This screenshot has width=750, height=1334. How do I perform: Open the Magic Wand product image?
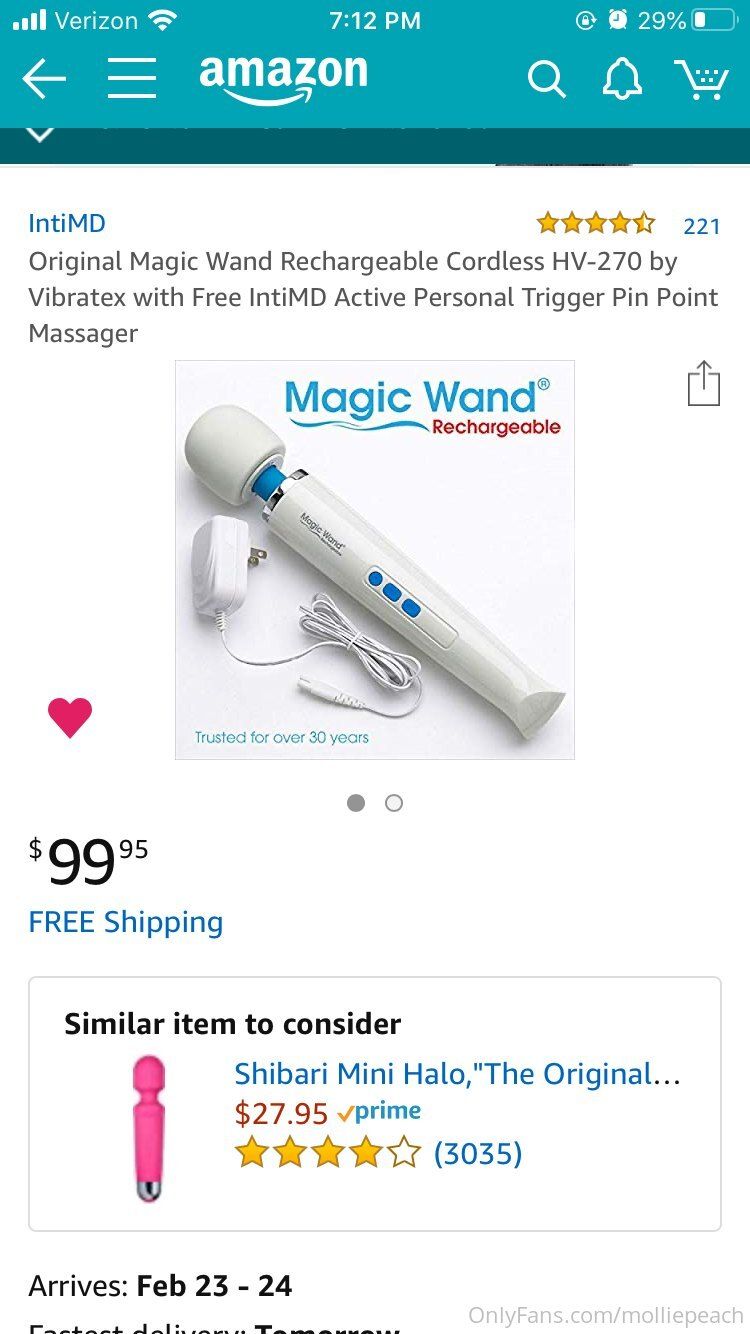(x=375, y=560)
